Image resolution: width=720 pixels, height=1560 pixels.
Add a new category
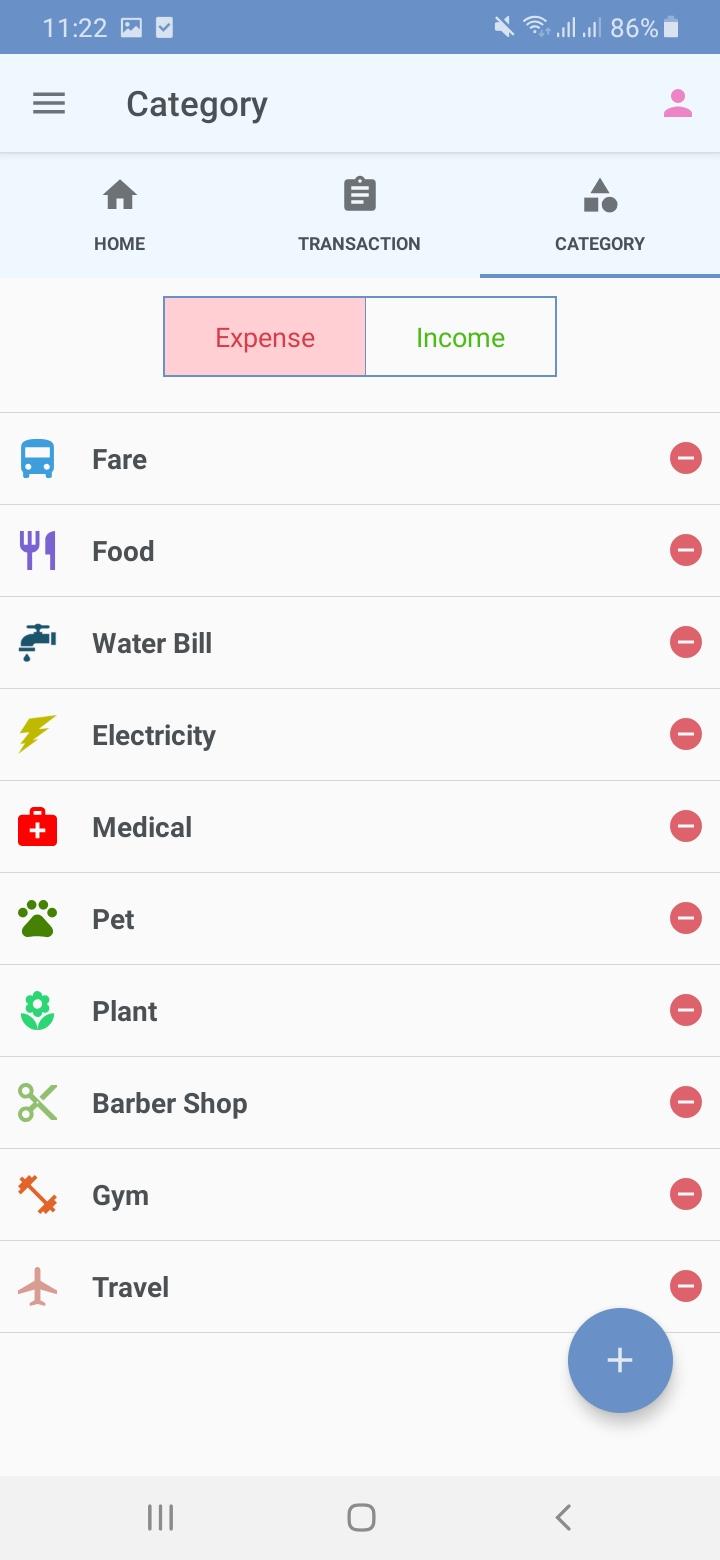point(620,1360)
